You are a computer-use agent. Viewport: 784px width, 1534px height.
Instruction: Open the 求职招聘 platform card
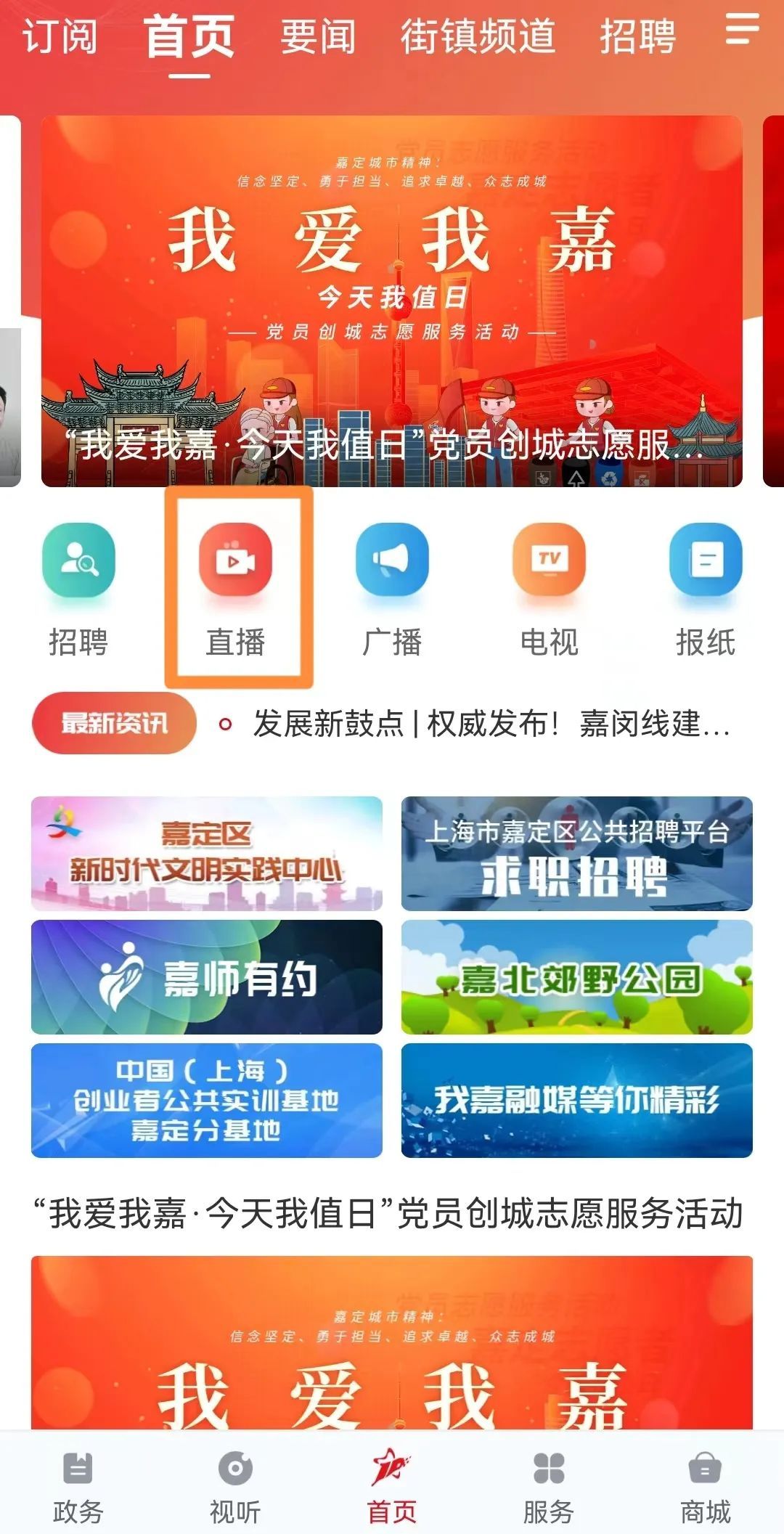(x=577, y=854)
